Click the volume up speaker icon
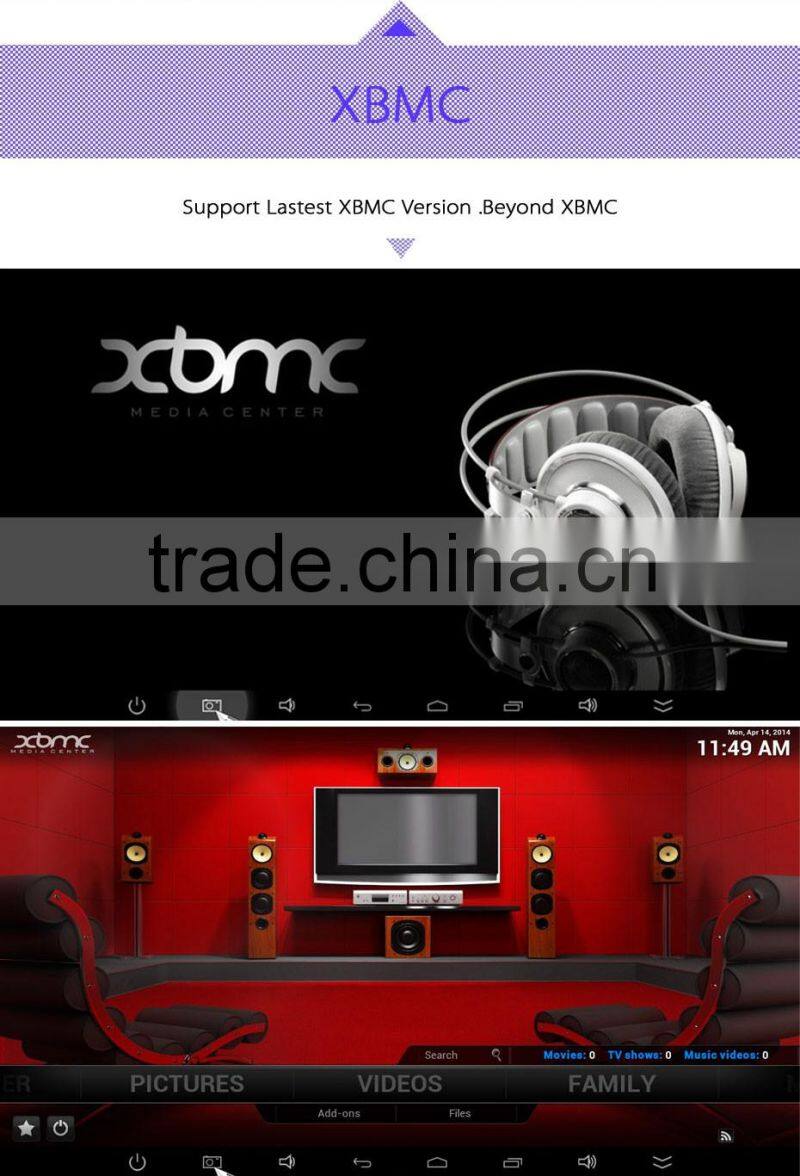 point(586,704)
